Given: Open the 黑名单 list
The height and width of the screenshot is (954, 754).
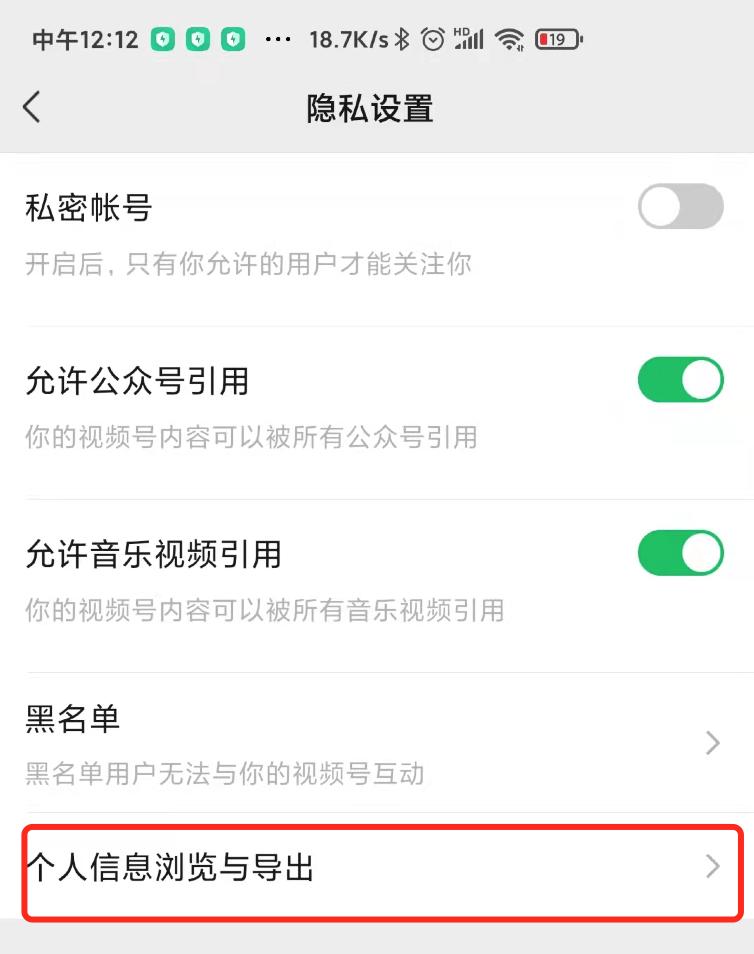Looking at the screenshot, I should 376,742.
